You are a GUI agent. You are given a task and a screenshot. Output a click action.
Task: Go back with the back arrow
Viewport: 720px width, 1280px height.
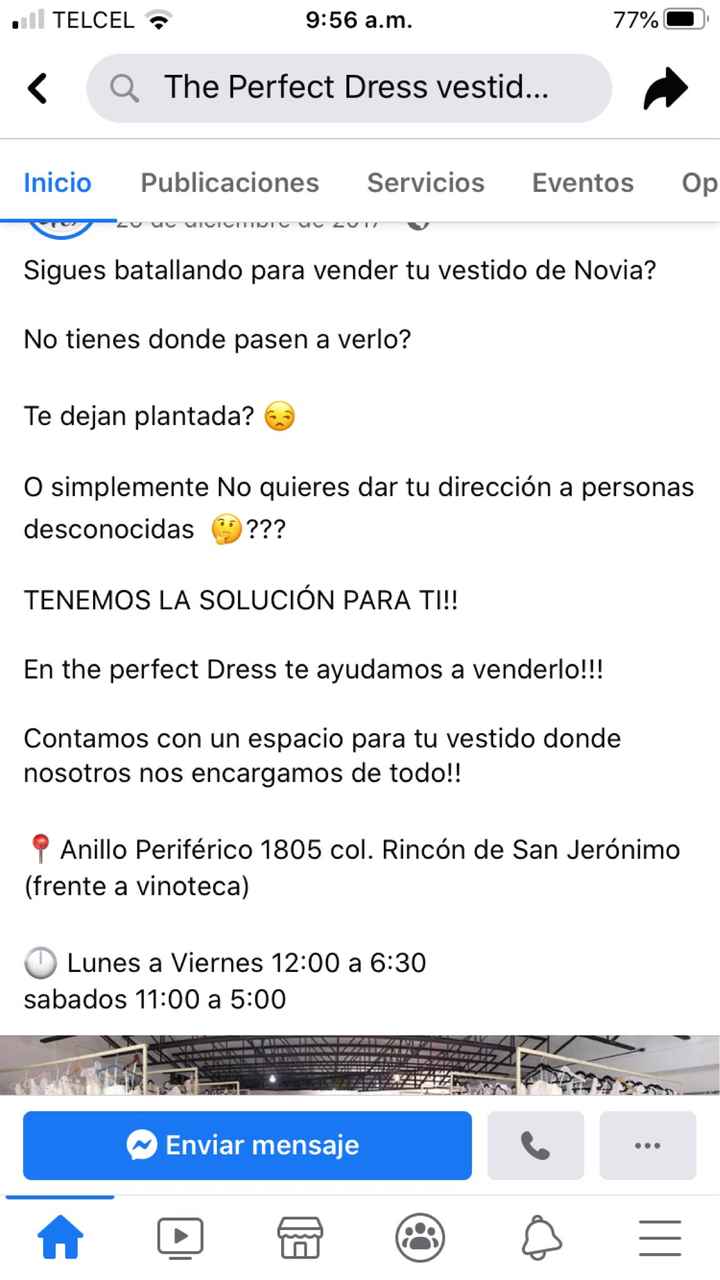click(x=38, y=87)
